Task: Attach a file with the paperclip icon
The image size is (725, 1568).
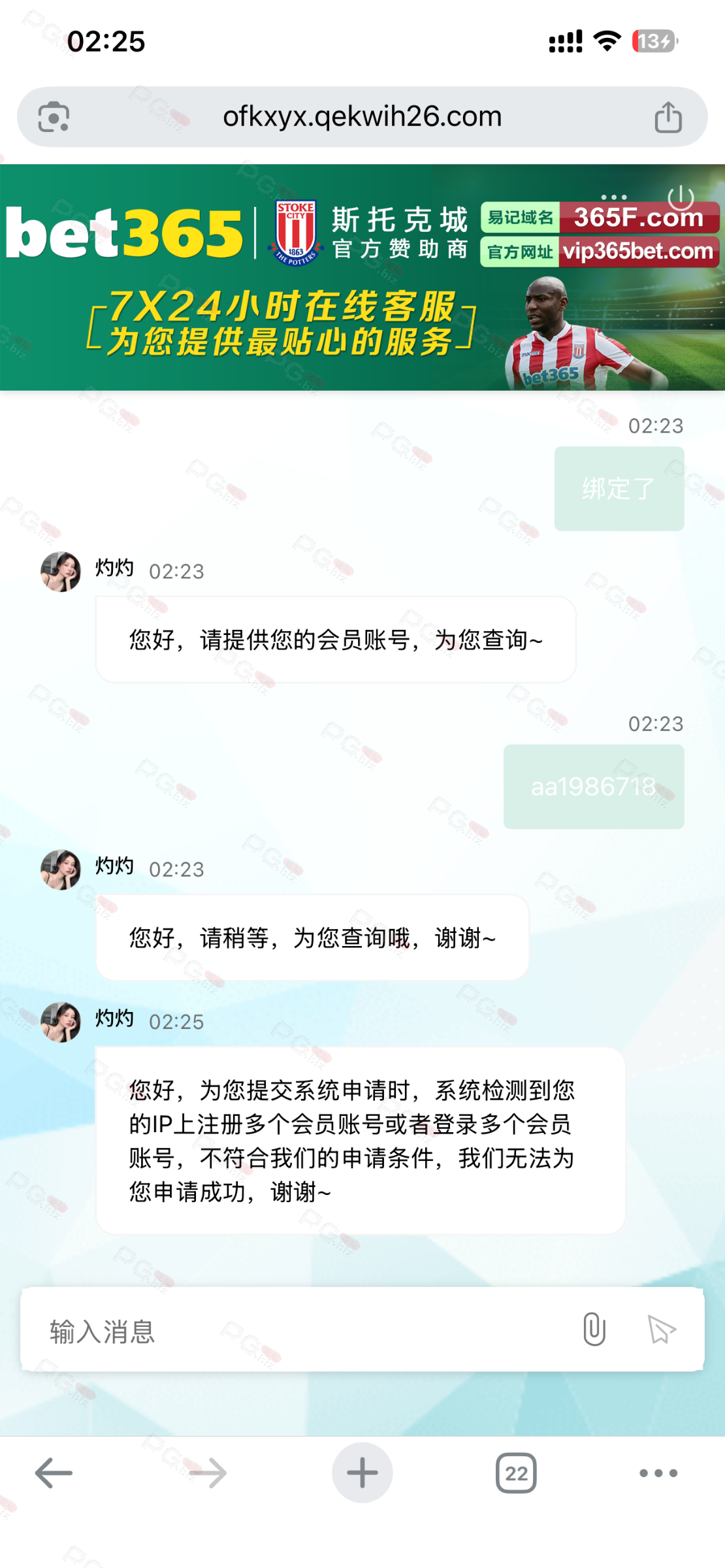Action: 594,1329
